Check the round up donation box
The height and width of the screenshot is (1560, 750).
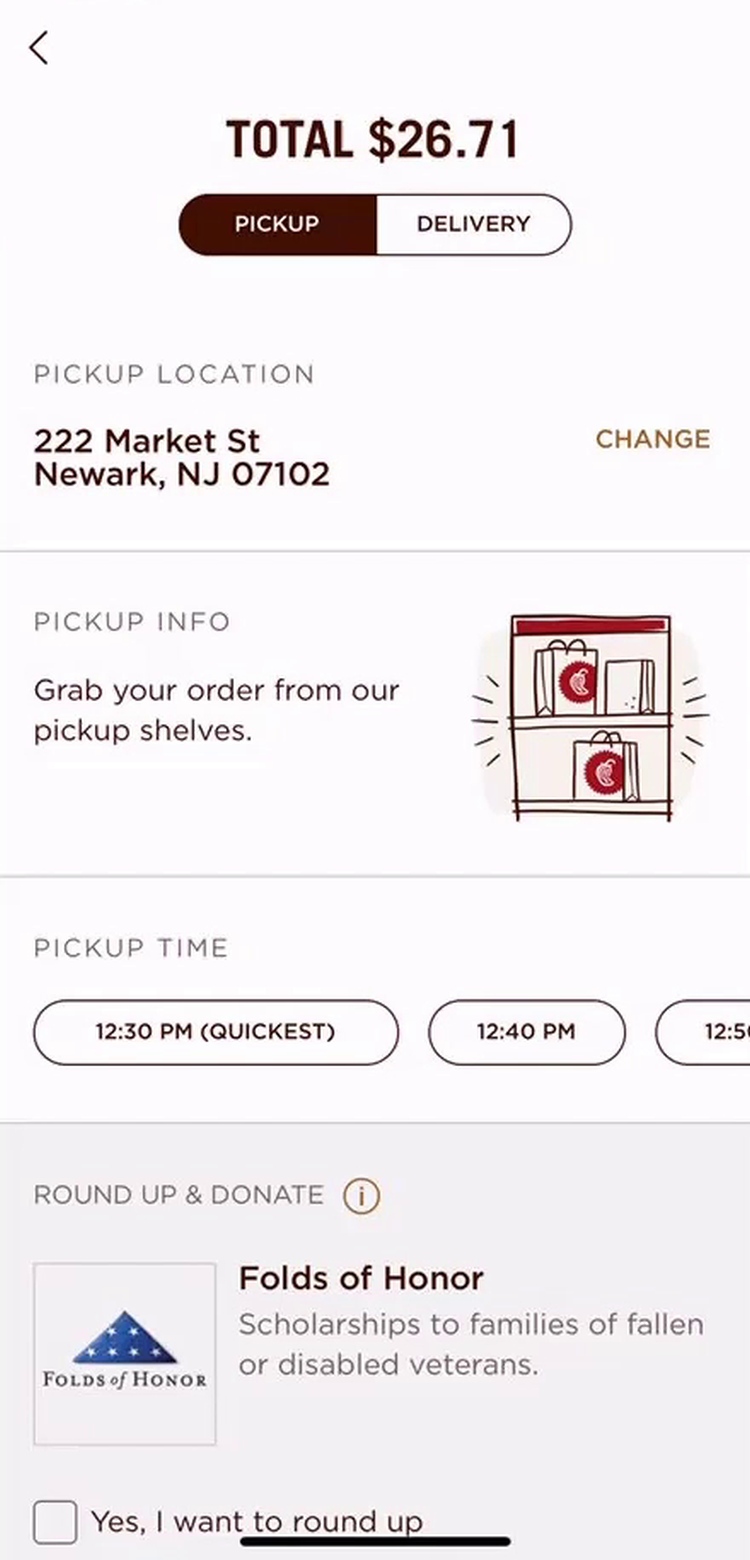55,1522
